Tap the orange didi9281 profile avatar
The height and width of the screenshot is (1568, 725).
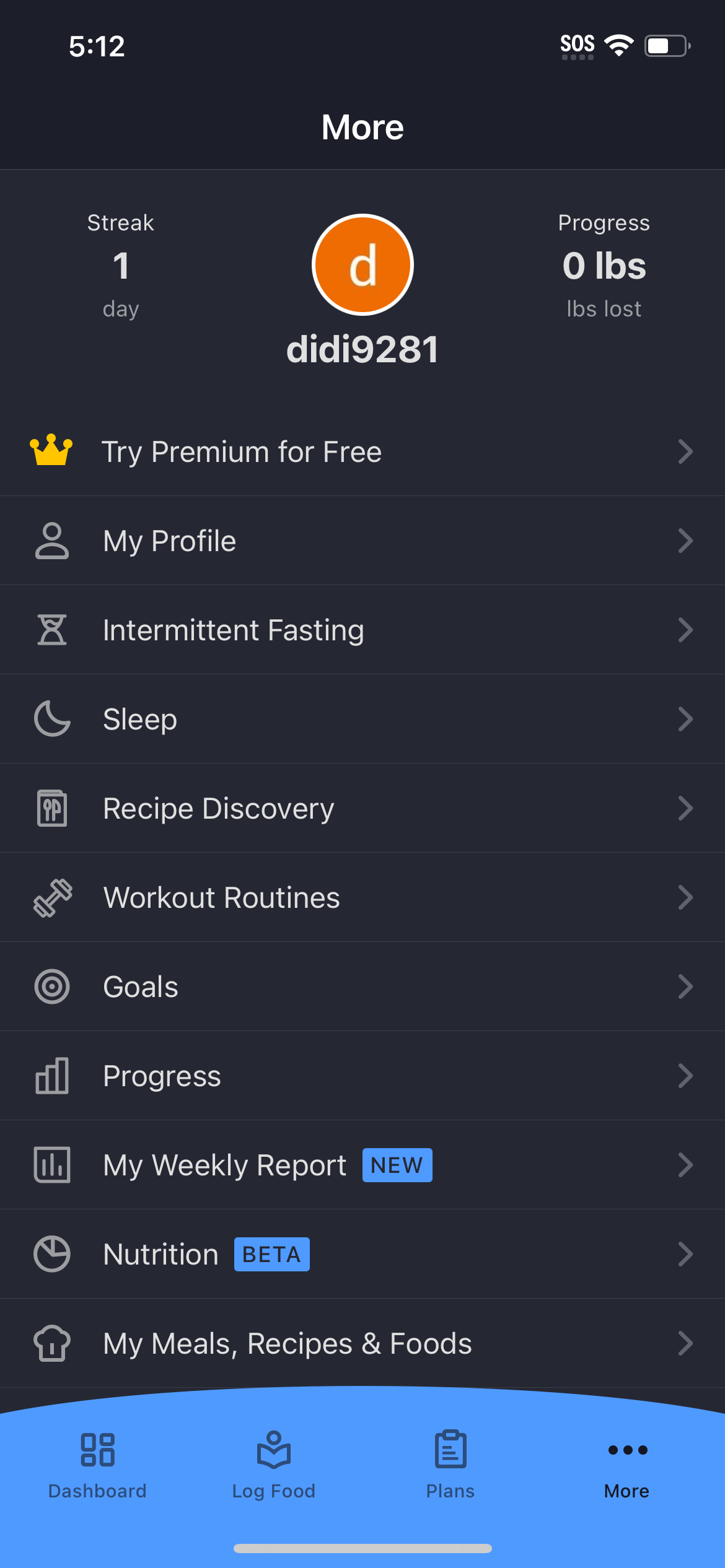362,264
